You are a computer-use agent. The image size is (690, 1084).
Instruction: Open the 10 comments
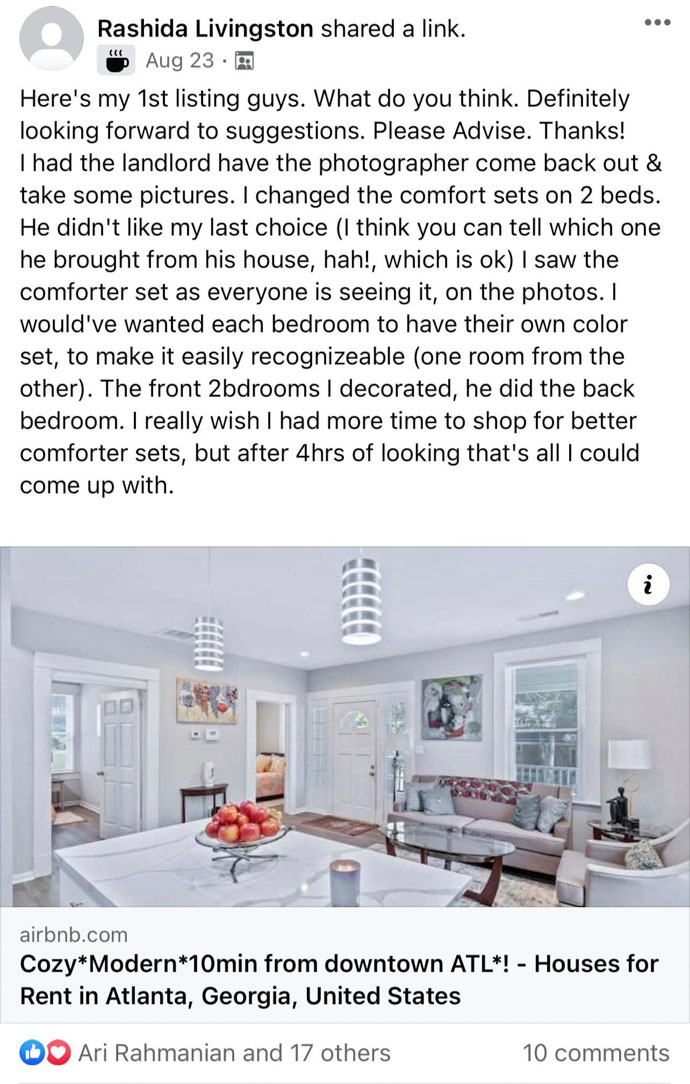tap(595, 1052)
